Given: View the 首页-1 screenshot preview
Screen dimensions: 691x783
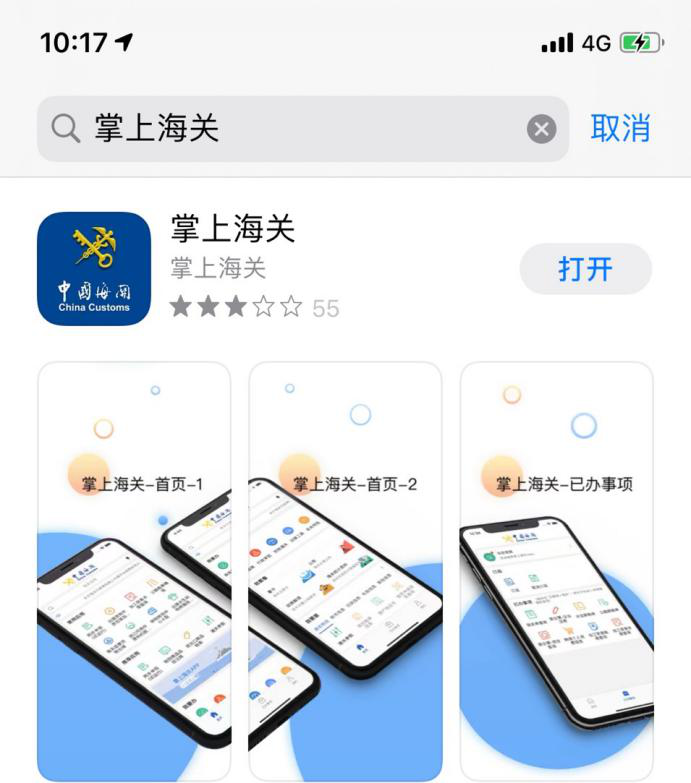Looking at the screenshot, I should [x=134, y=570].
